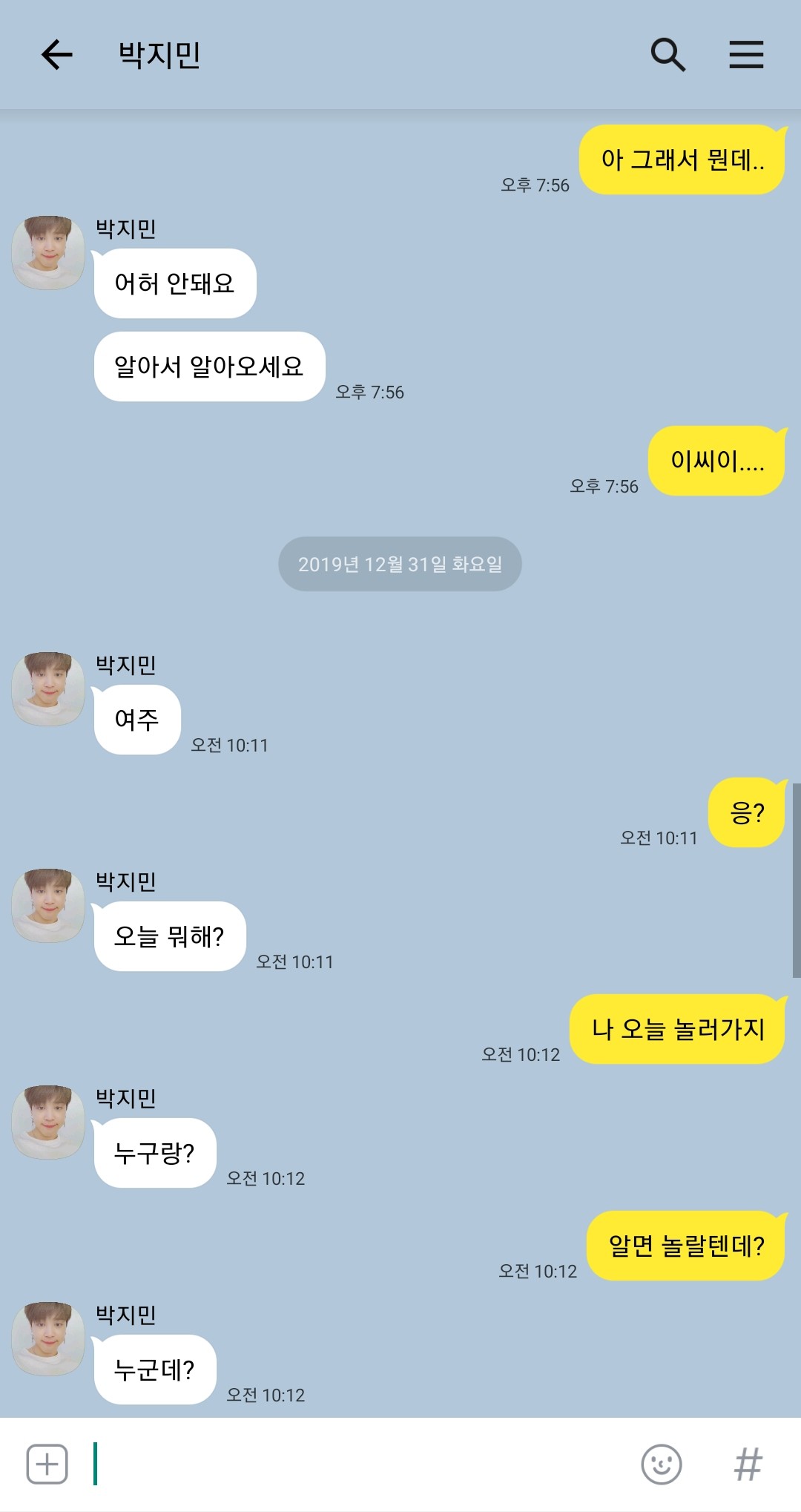Image resolution: width=801 pixels, height=1512 pixels.
Task: Go back from the 박지민 chat
Action: click(56, 55)
